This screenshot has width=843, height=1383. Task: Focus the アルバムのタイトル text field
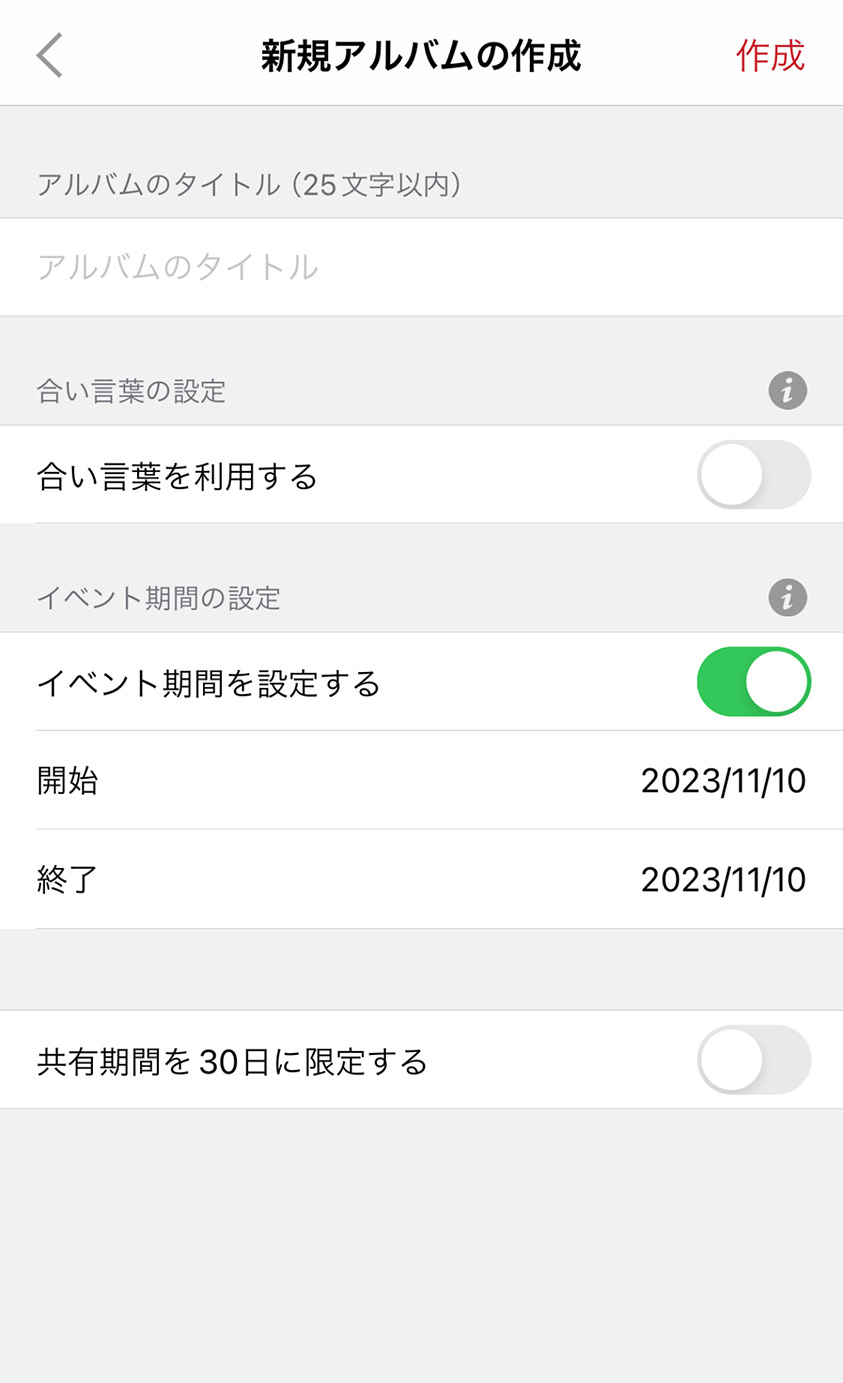421,267
